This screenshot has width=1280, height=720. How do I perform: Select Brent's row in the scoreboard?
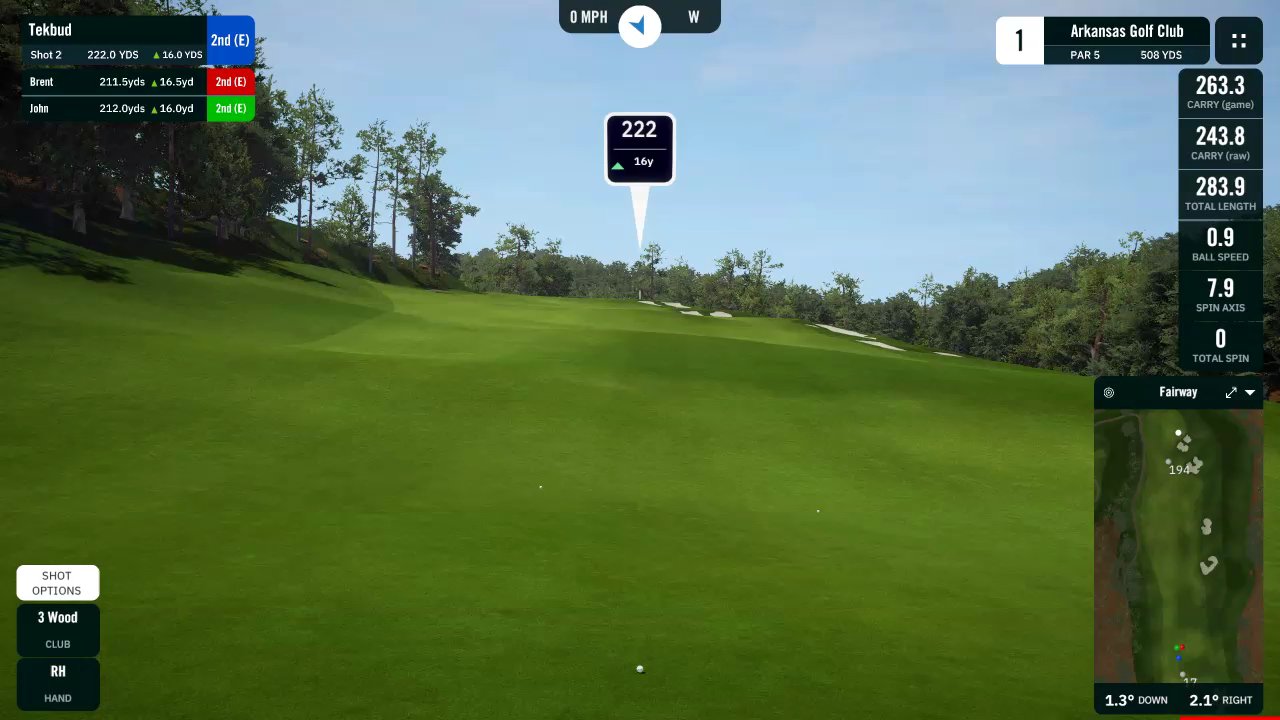point(137,82)
